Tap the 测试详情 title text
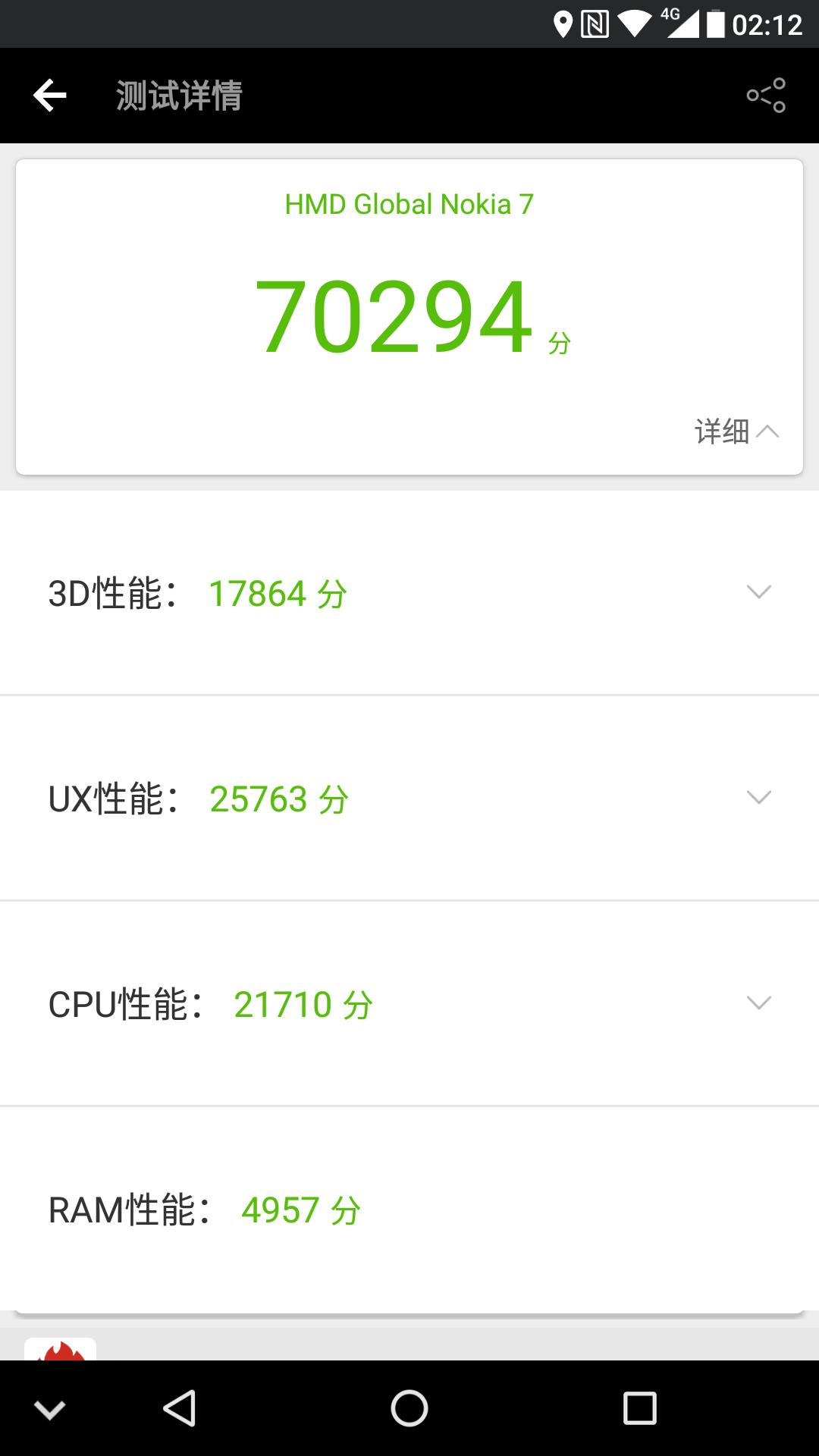819x1456 pixels. click(x=178, y=96)
